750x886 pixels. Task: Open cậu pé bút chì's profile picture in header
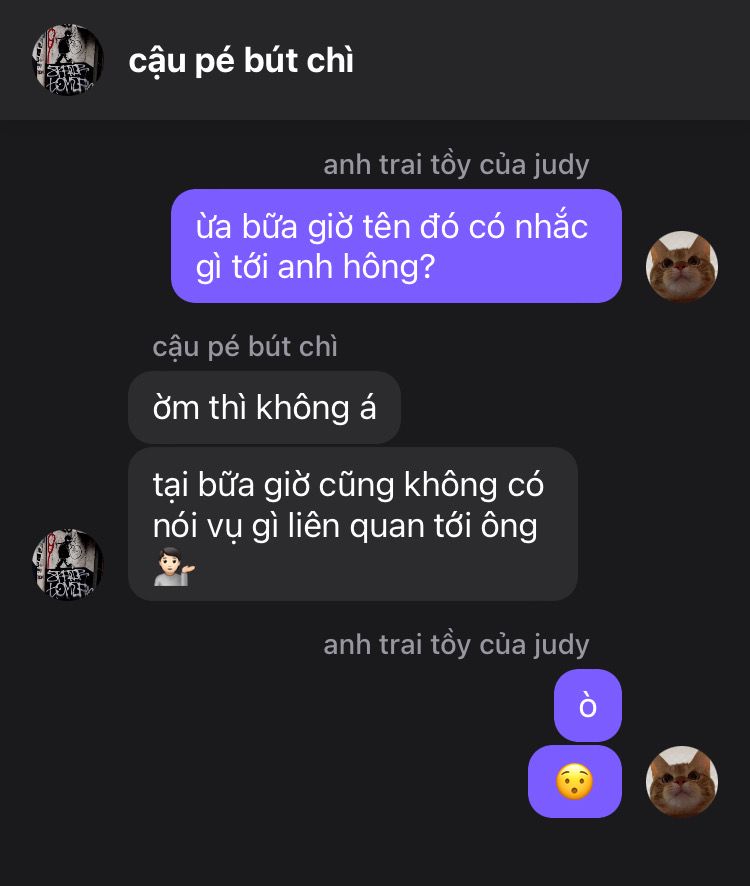[x=68, y=60]
